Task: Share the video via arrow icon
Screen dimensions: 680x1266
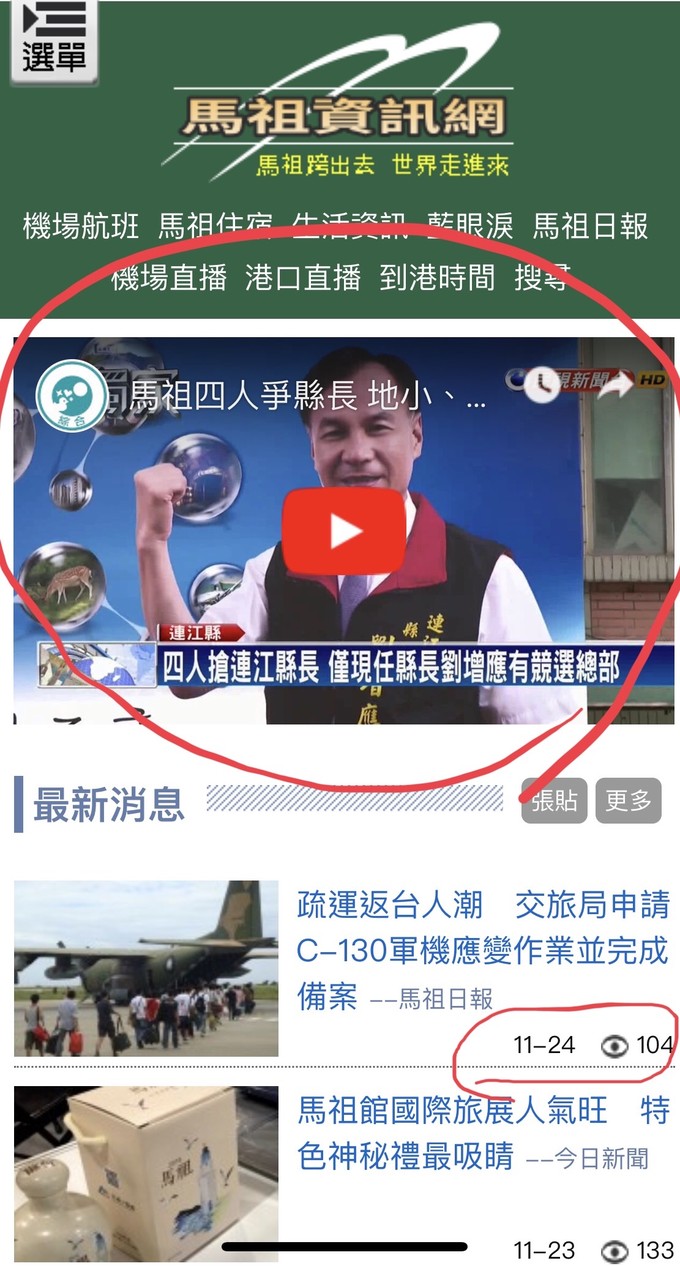Action: (x=617, y=384)
